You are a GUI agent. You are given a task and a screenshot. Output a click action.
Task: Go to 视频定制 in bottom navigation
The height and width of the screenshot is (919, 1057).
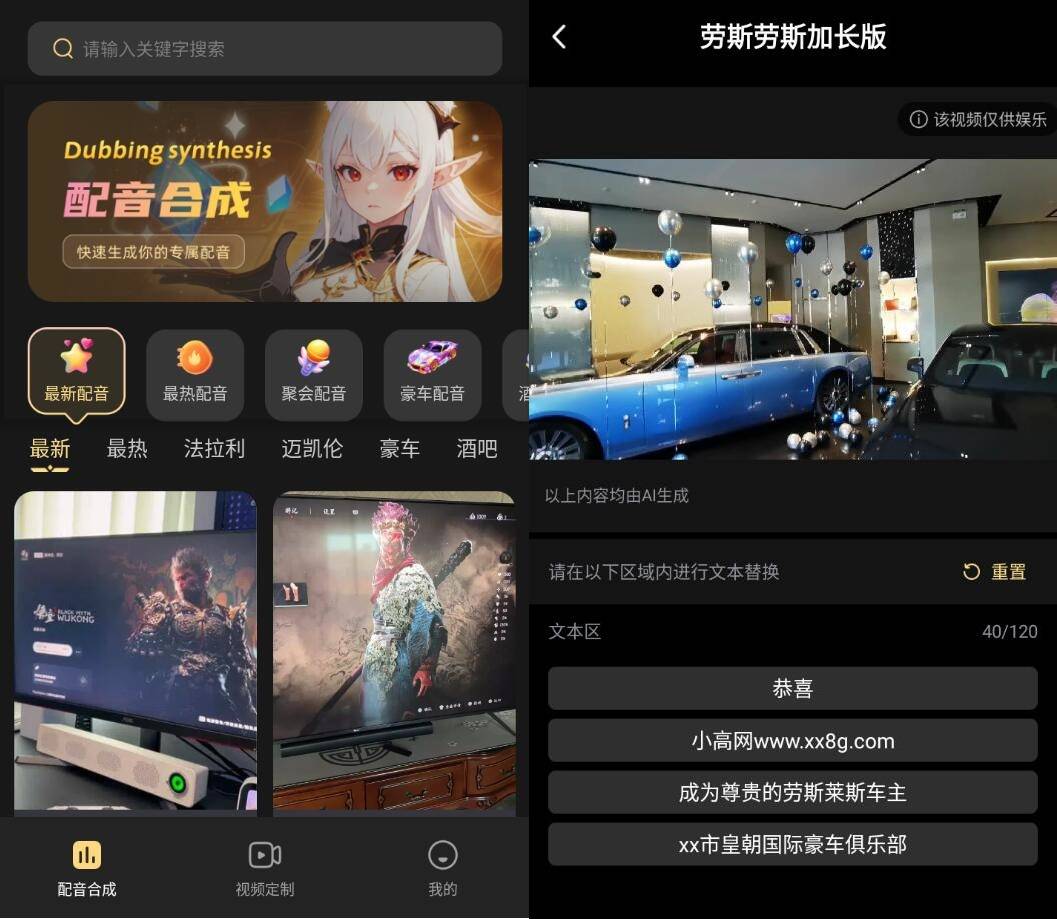point(265,868)
